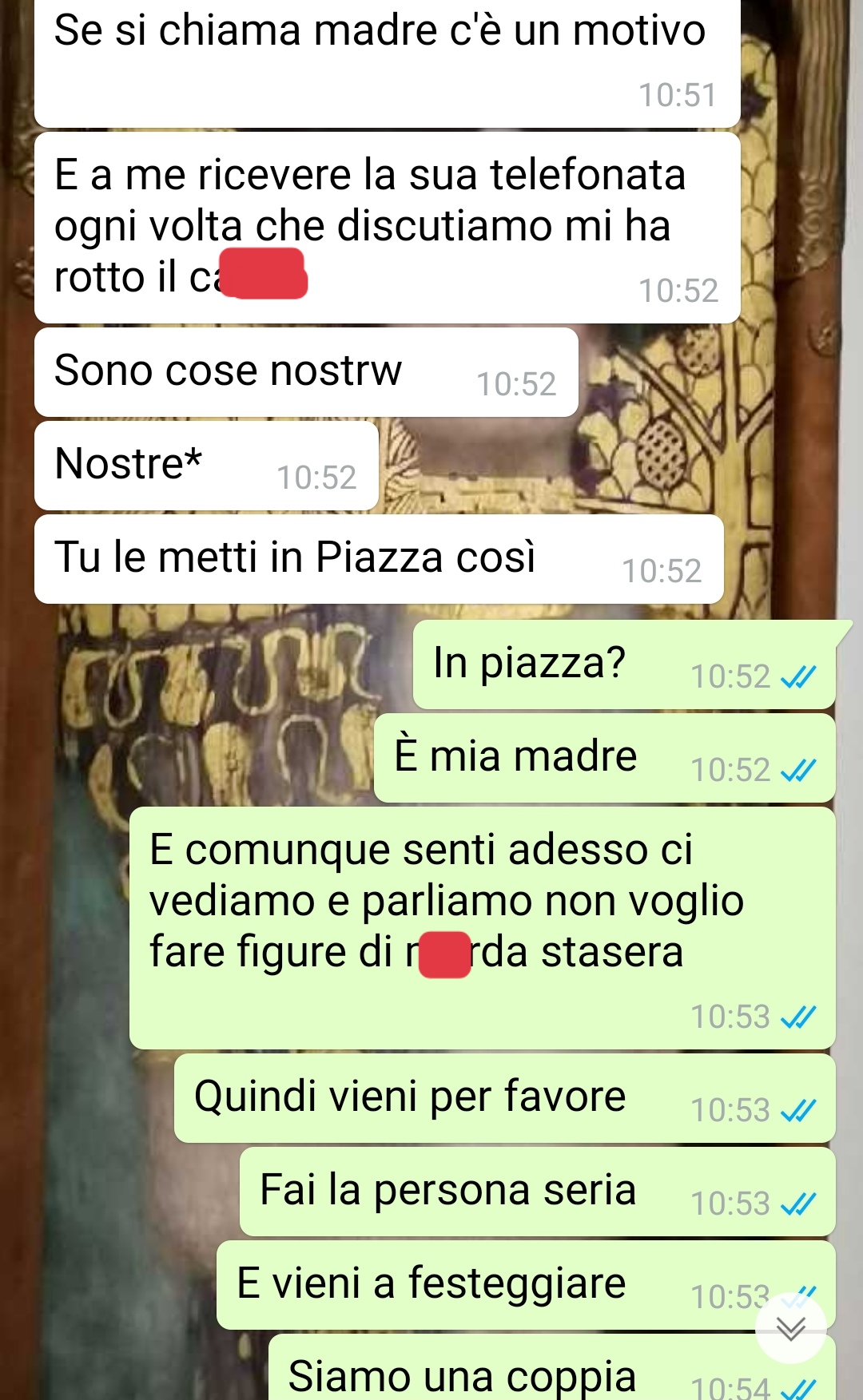Jump to the latest messages with the down-arrow button
Image resolution: width=863 pixels, height=1400 pixels.
click(790, 1327)
